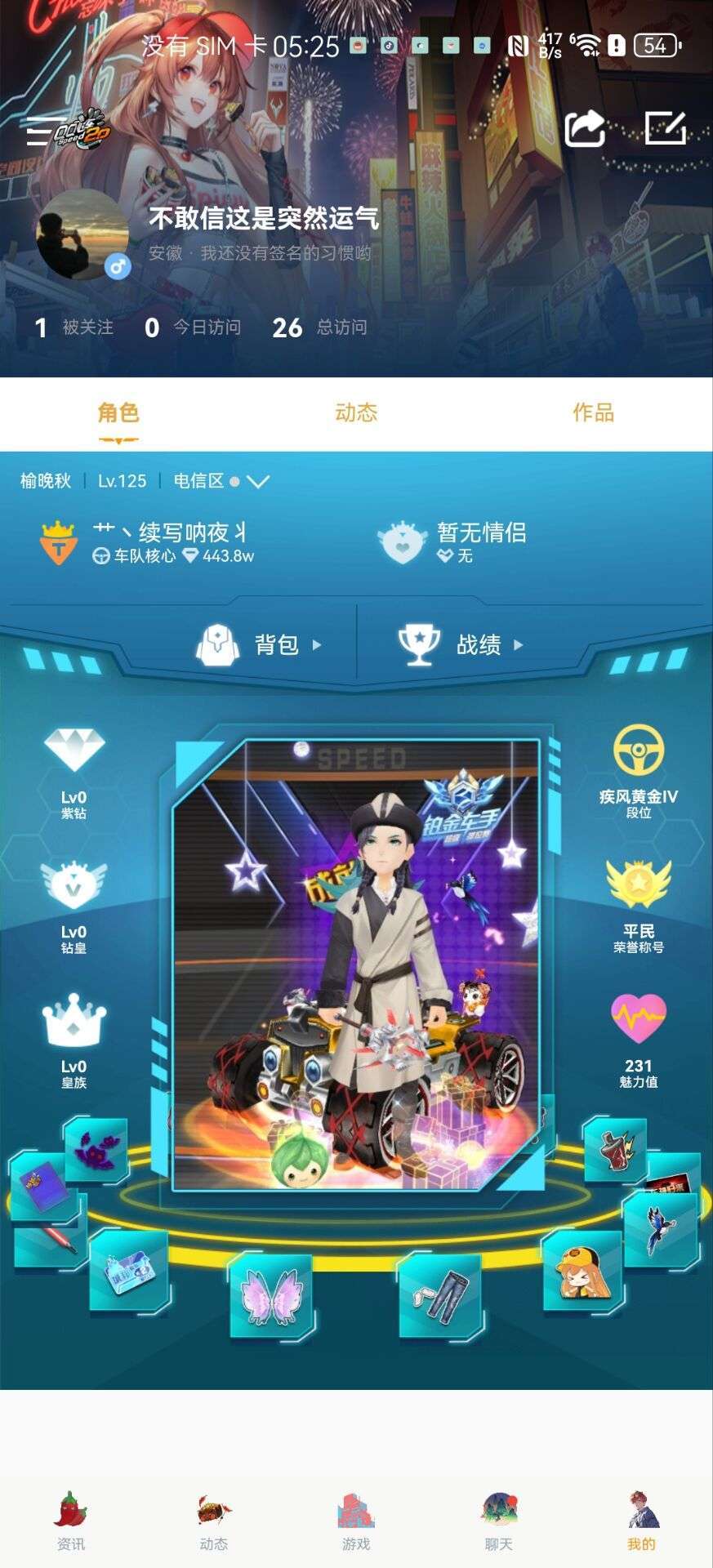Share this profile page

pyautogui.click(x=585, y=128)
